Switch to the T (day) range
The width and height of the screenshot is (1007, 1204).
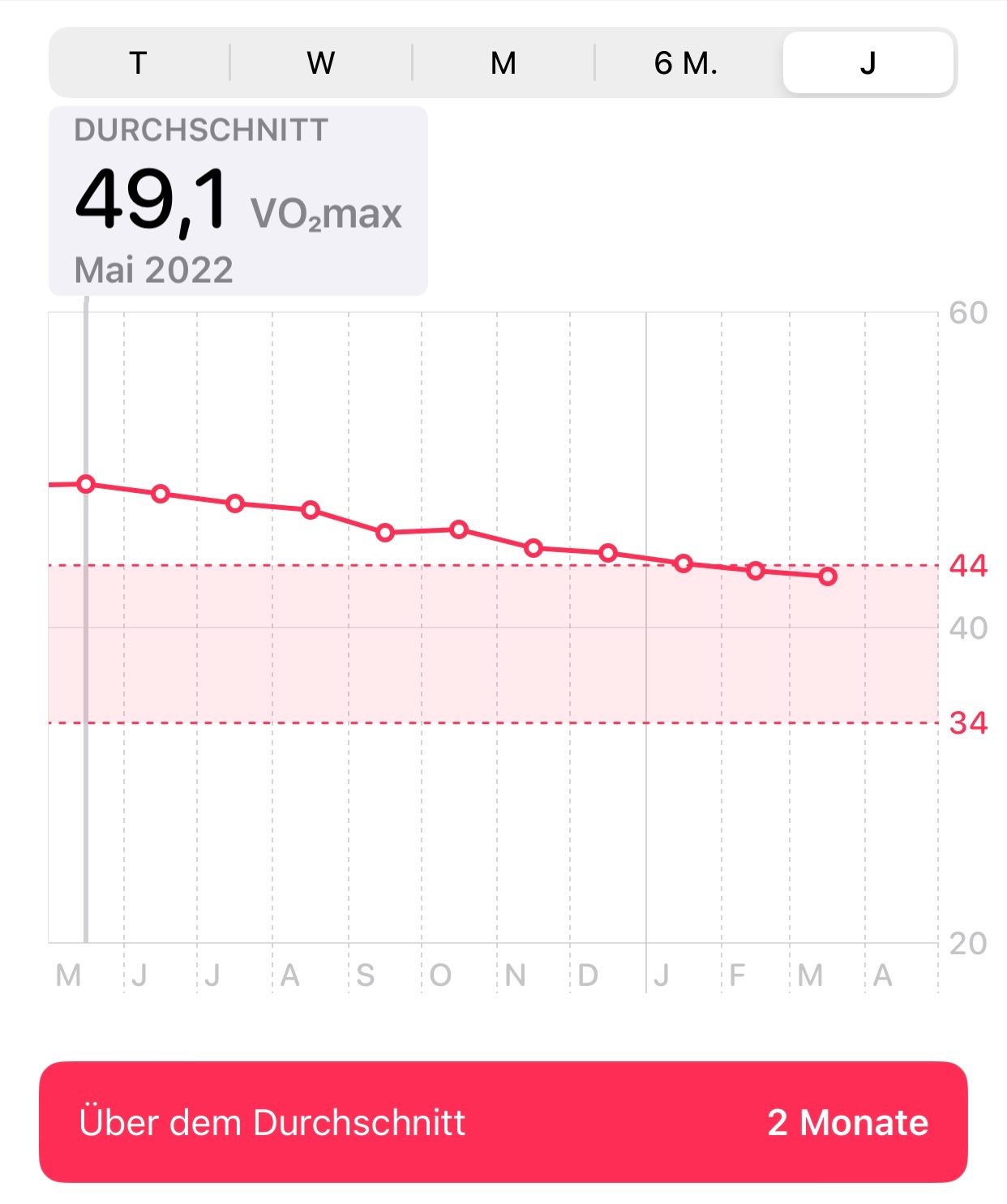tap(139, 63)
